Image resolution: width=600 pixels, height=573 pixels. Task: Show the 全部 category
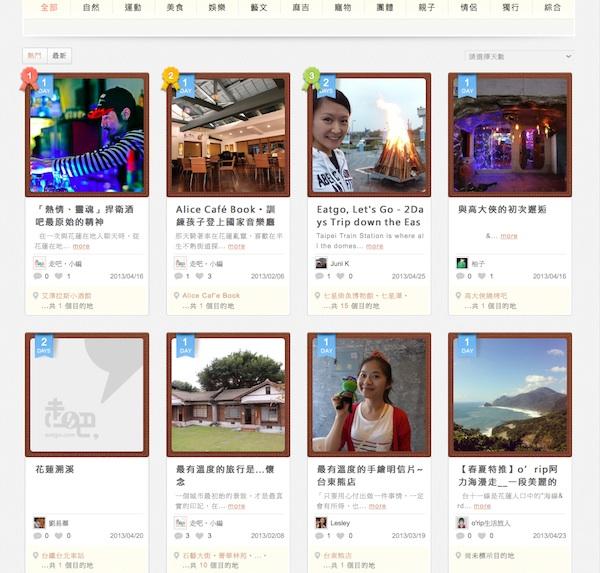pos(49,7)
